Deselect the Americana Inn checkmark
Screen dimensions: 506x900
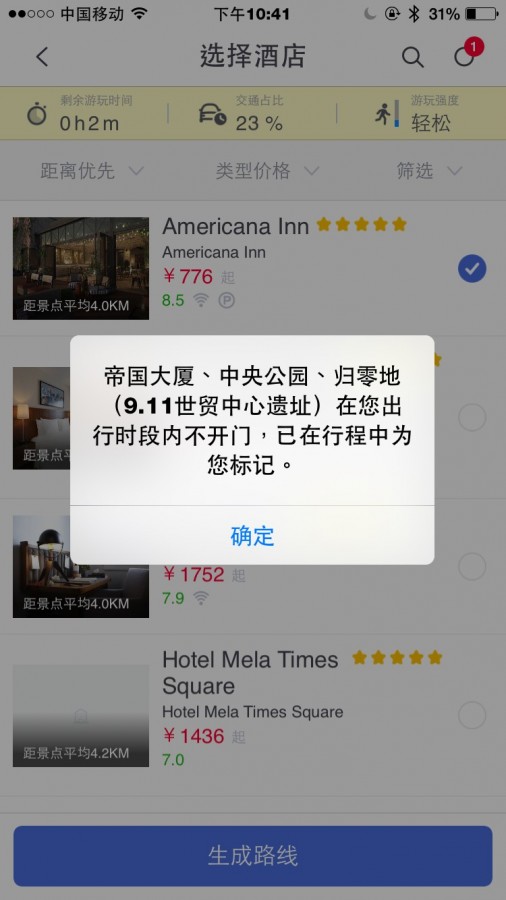coord(472,269)
